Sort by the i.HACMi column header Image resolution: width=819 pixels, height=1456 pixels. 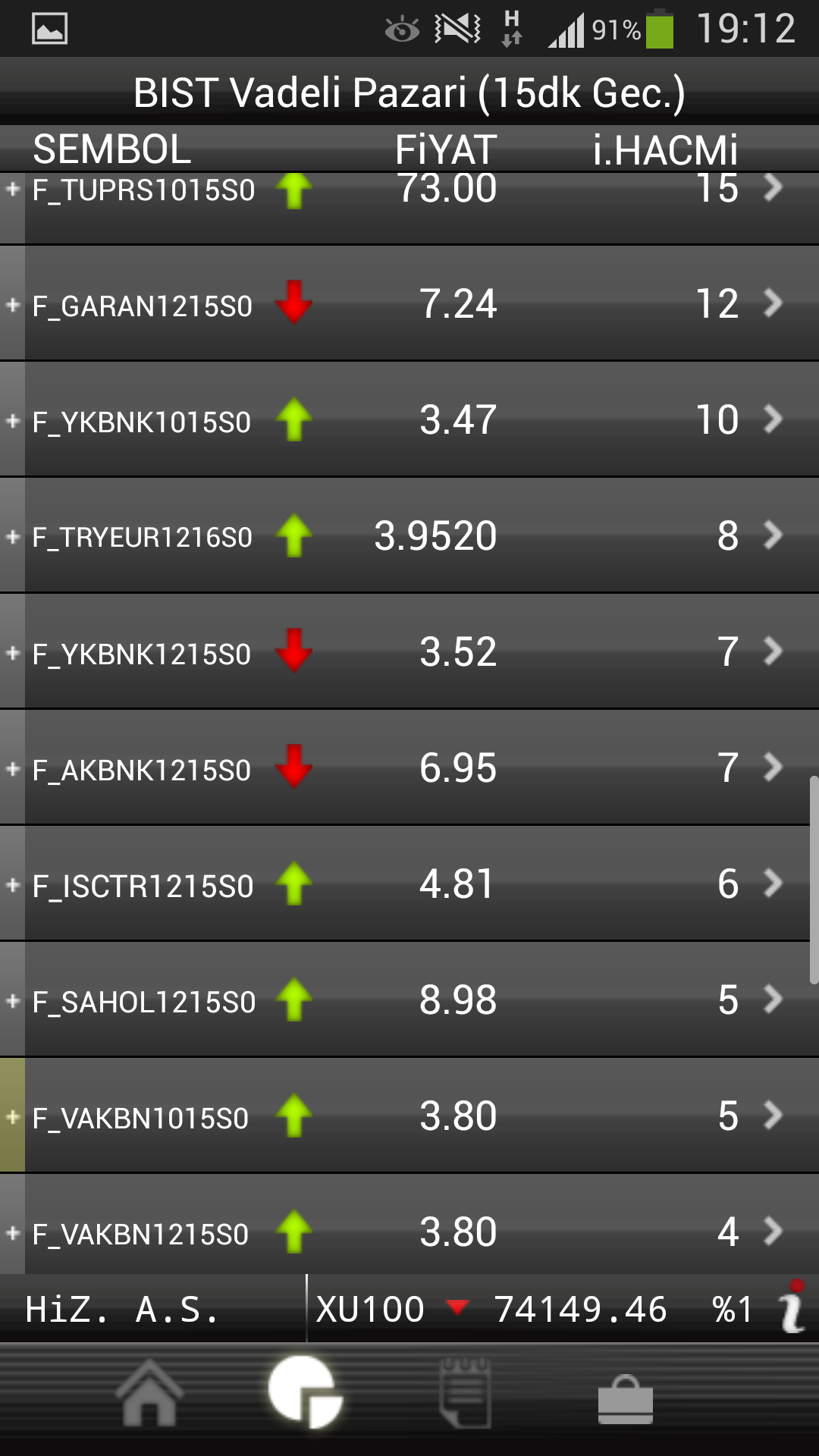point(664,149)
